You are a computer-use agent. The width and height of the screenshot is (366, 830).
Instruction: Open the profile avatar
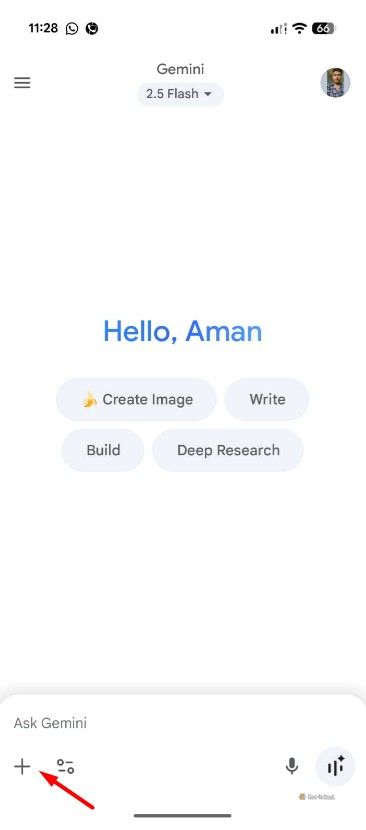[335, 83]
